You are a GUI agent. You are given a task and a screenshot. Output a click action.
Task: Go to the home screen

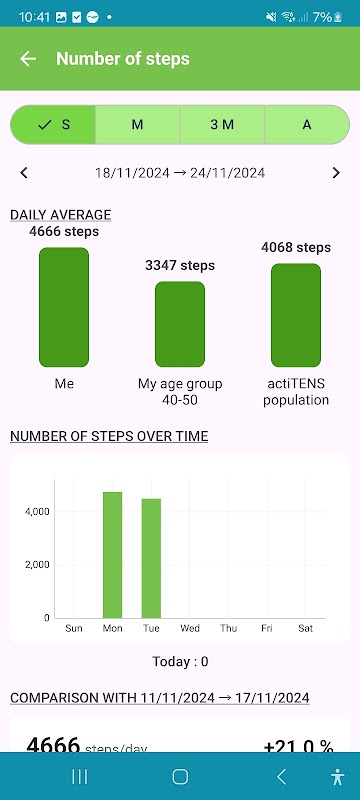180,777
